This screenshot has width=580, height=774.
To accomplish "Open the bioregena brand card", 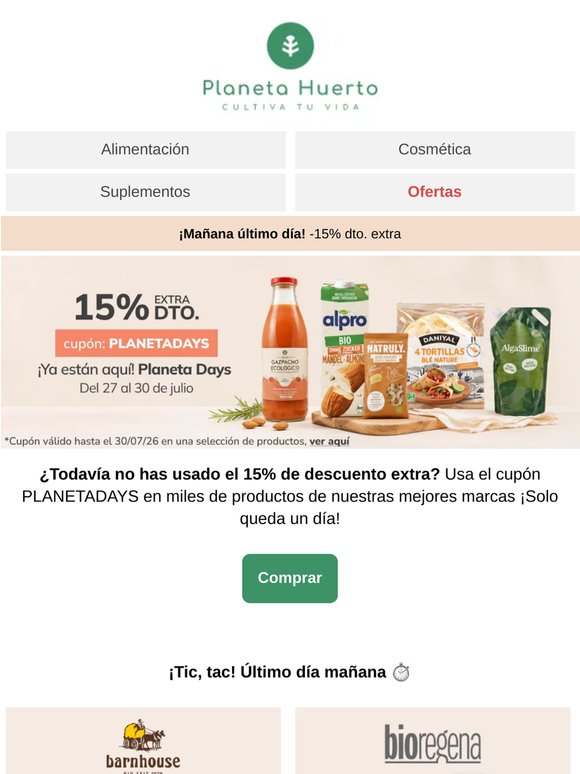I will point(433,741).
